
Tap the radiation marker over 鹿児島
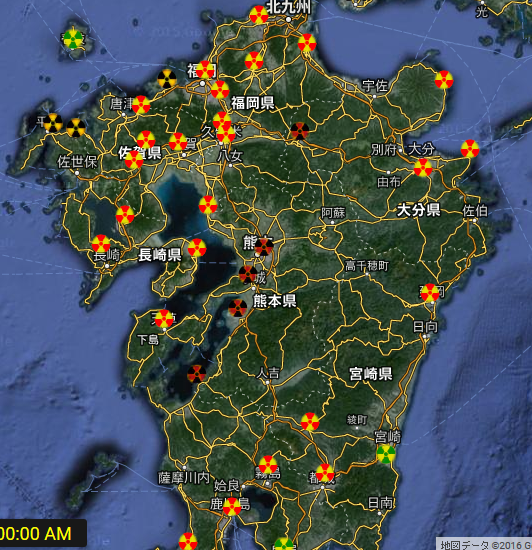click(x=232, y=507)
